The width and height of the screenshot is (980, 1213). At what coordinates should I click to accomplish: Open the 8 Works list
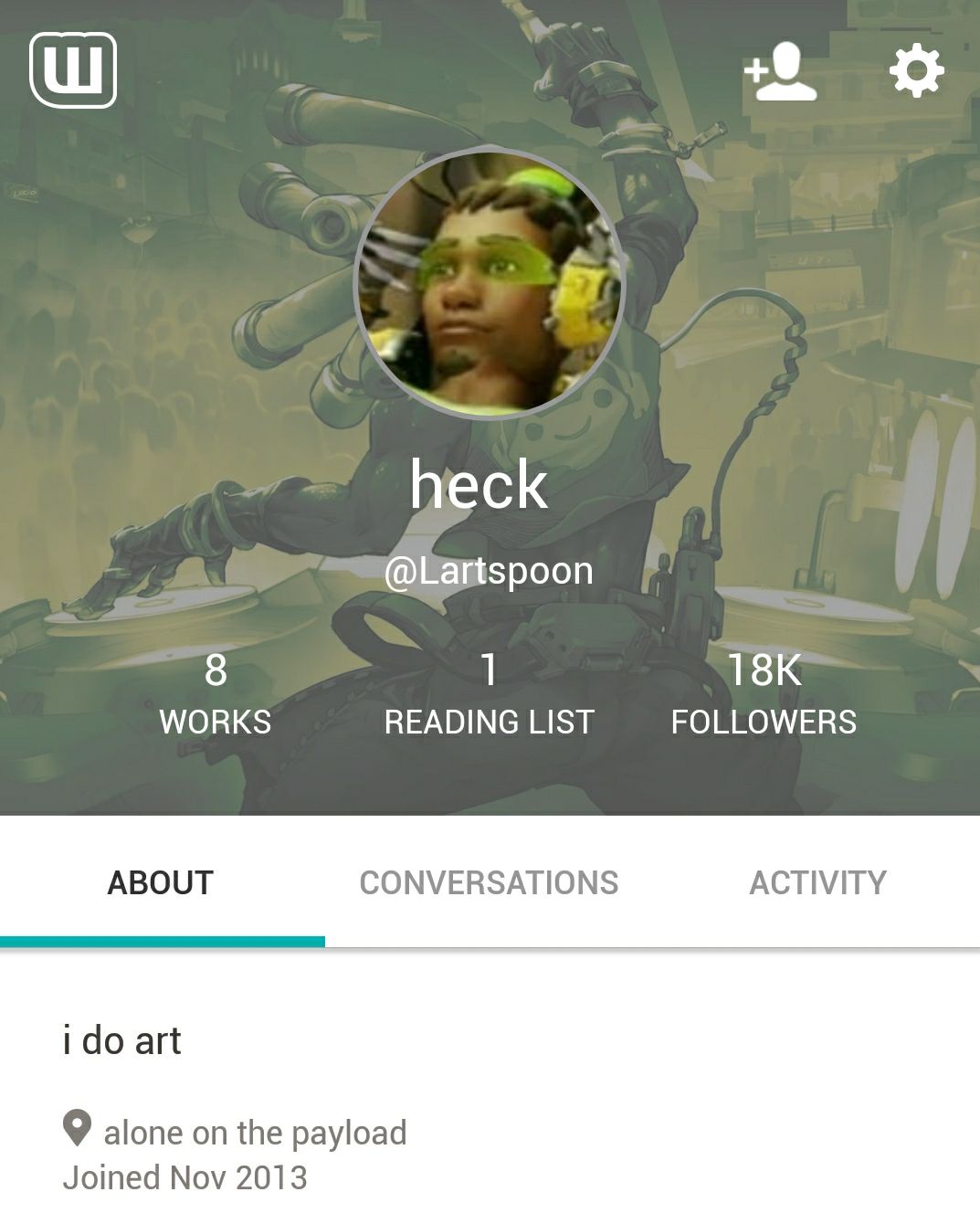(216, 694)
